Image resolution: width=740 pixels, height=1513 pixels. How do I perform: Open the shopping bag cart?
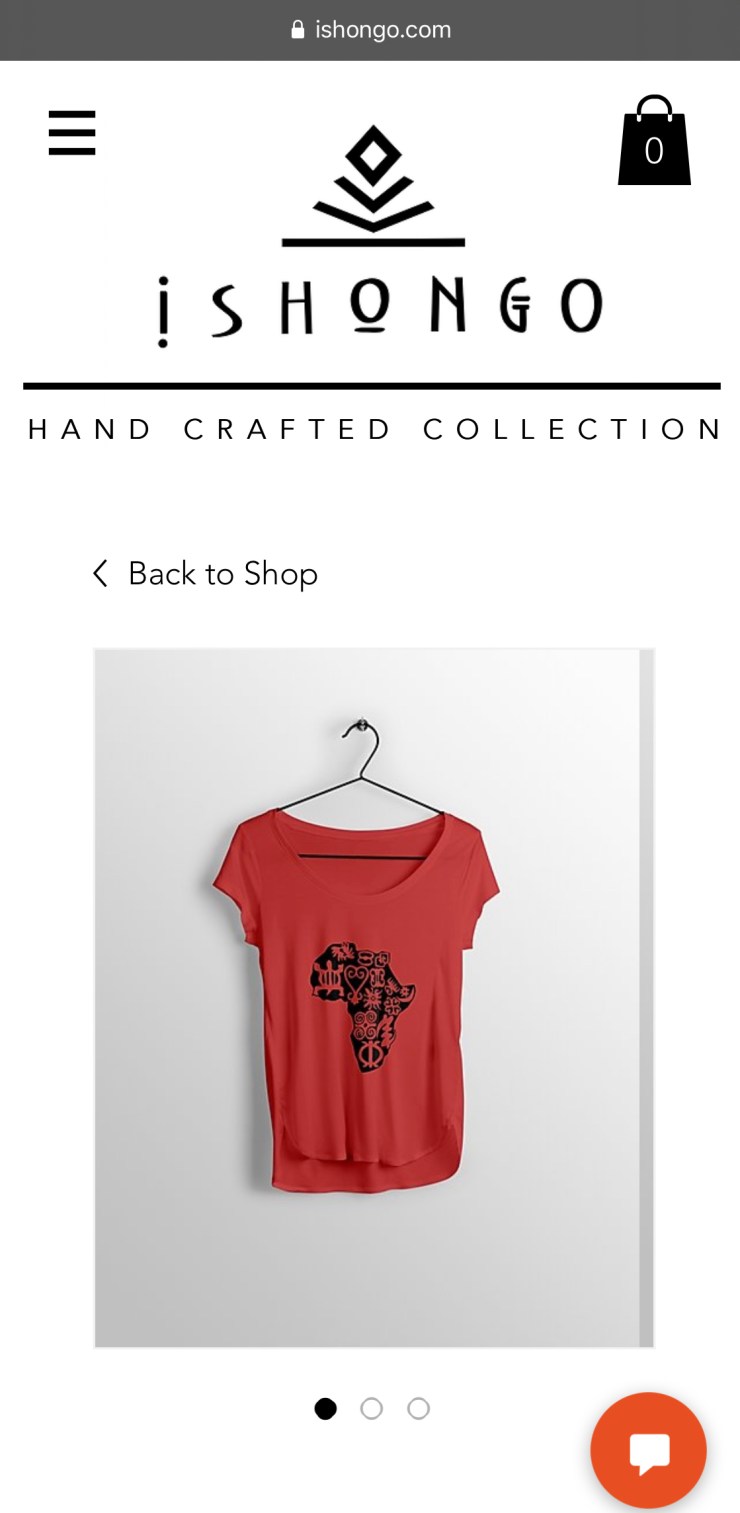(654, 142)
